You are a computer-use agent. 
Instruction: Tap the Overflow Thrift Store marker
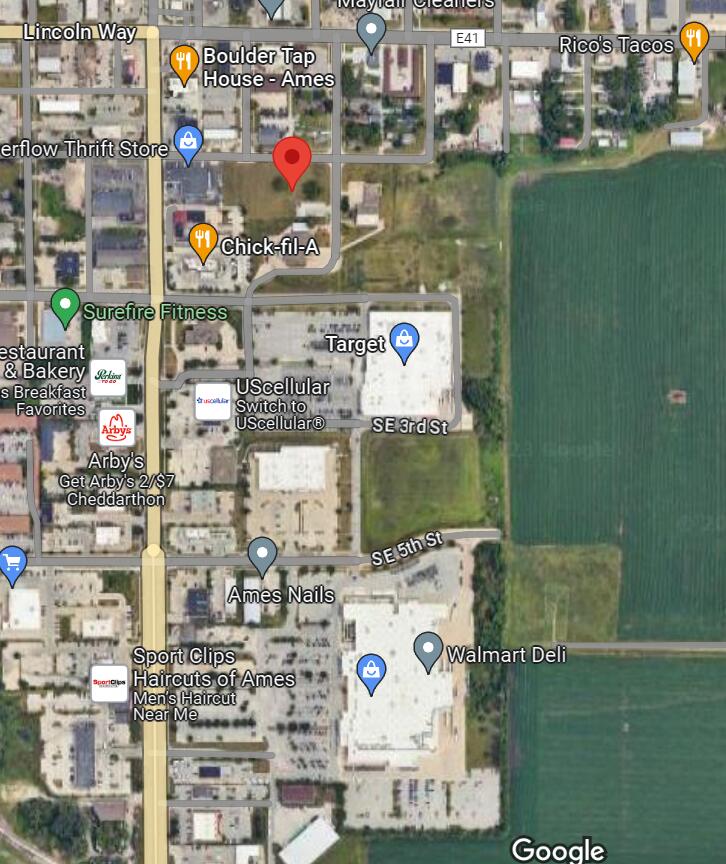click(188, 144)
